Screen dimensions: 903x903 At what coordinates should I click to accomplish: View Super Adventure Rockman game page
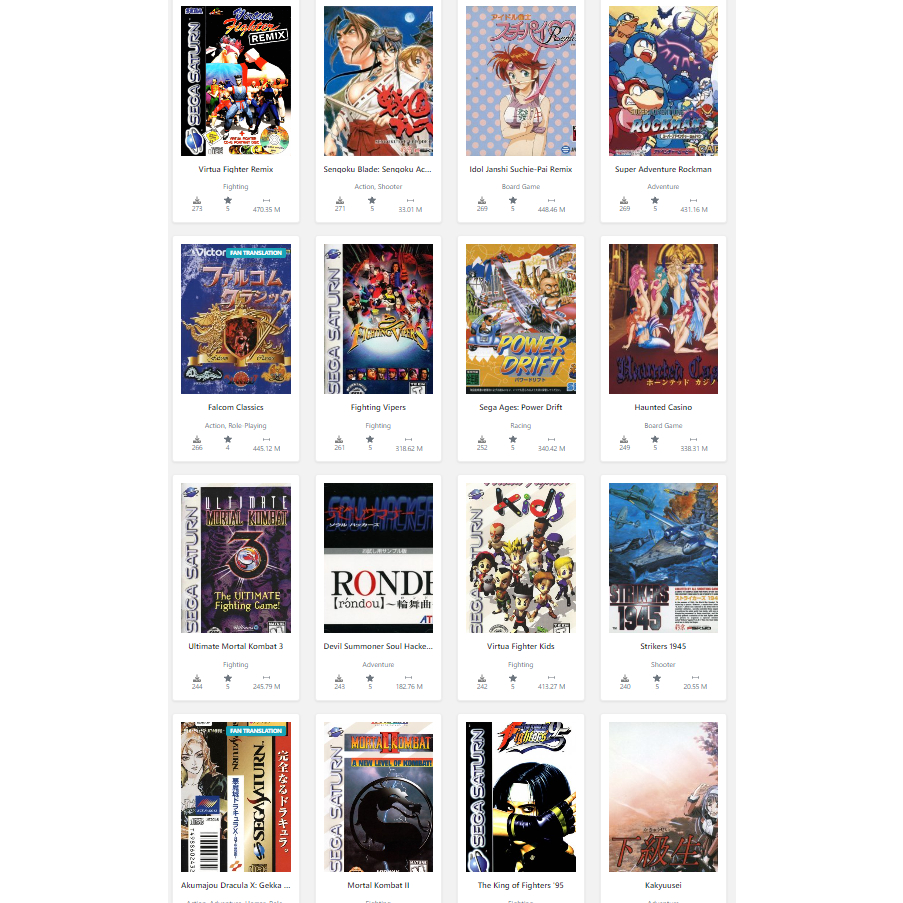(663, 82)
